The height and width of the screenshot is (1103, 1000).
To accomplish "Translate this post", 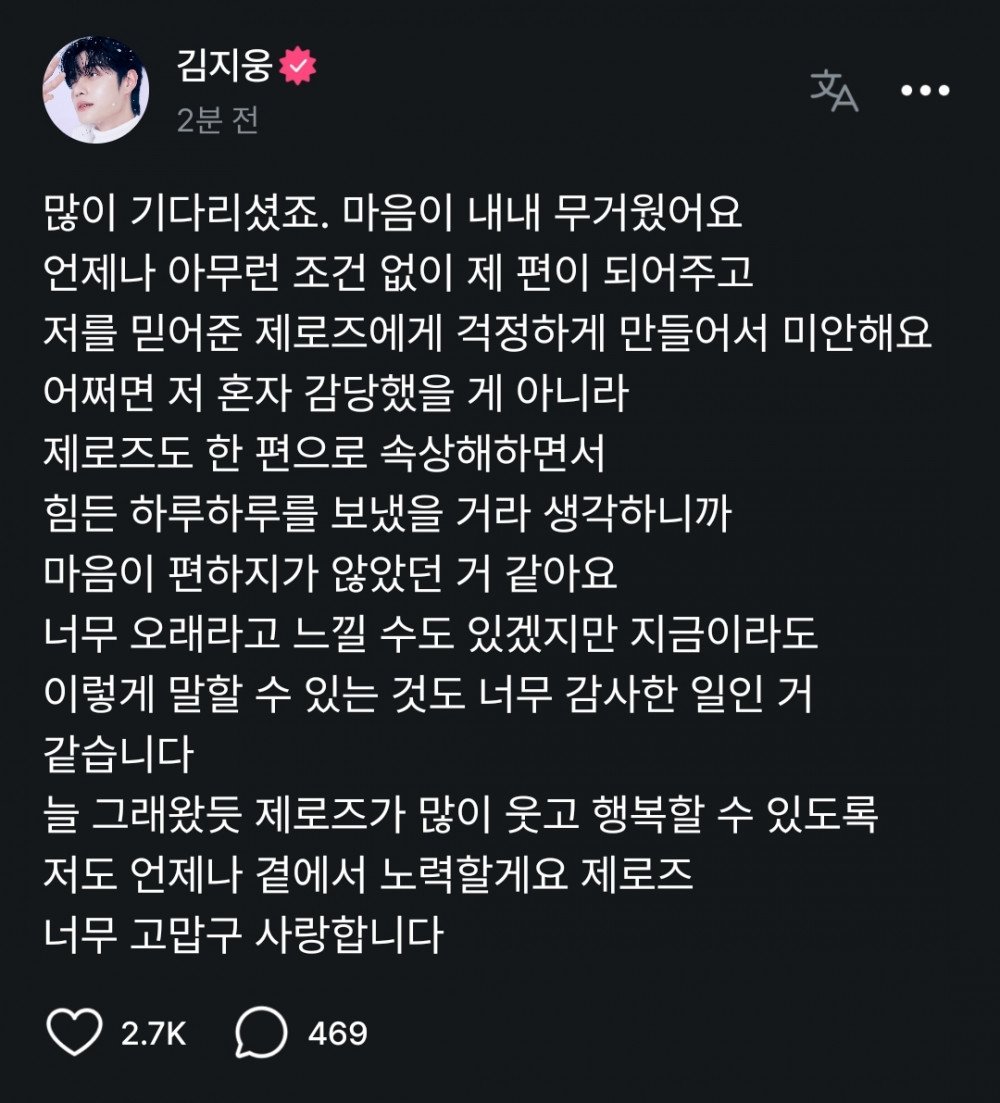I will (833, 90).
